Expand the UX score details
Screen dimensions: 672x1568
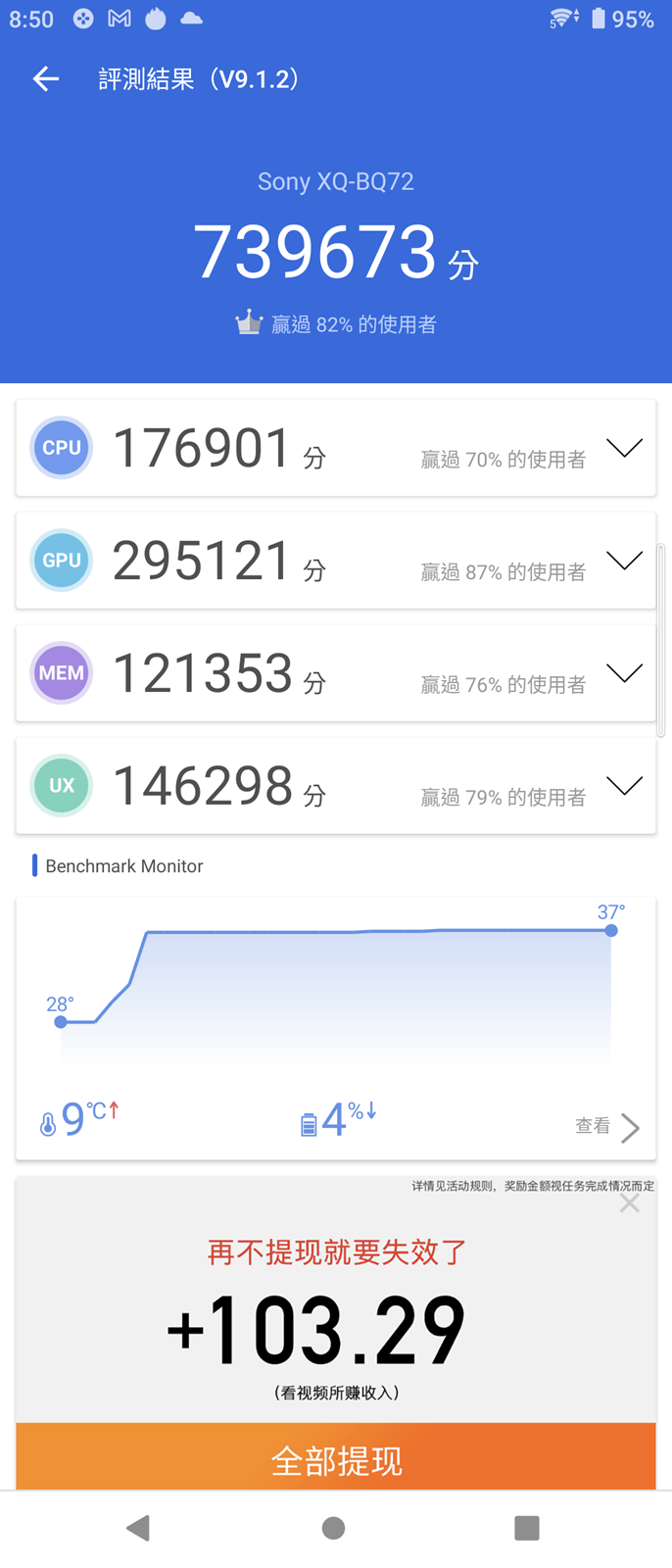(x=624, y=786)
